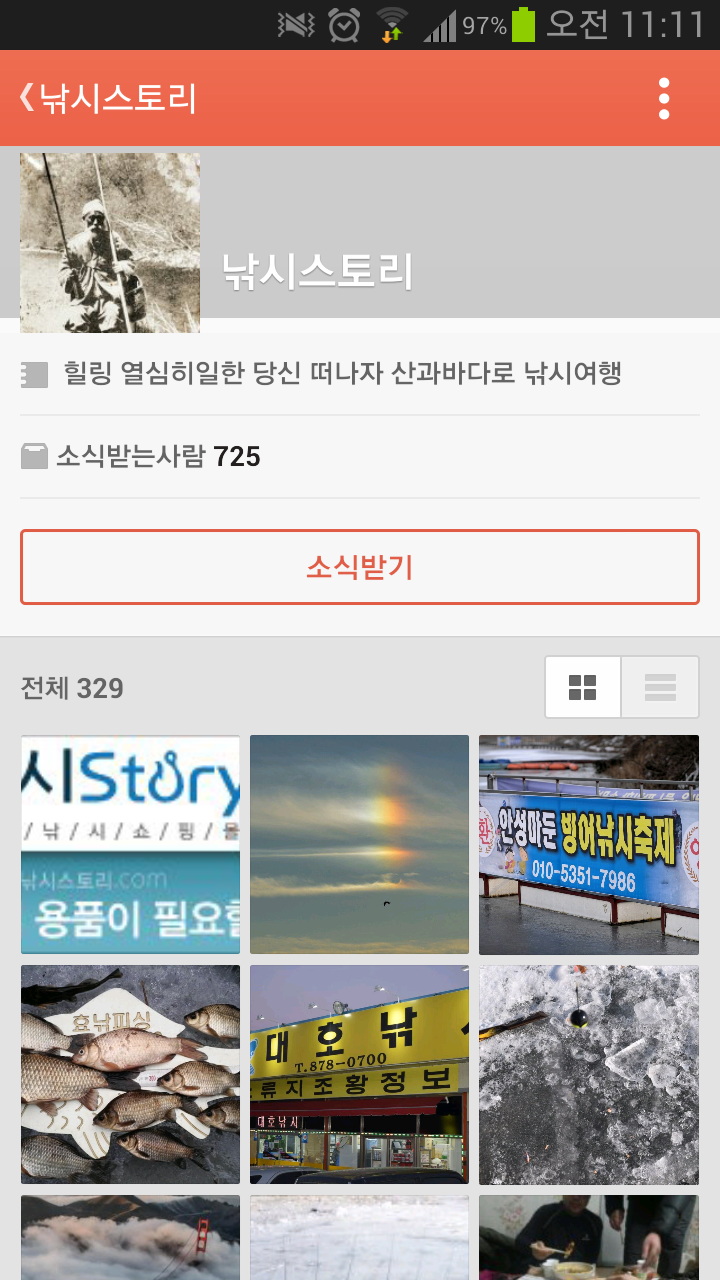Open the rainbow sky photo post
Viewport: 720px width, 1280px height.
click(359, 845)
